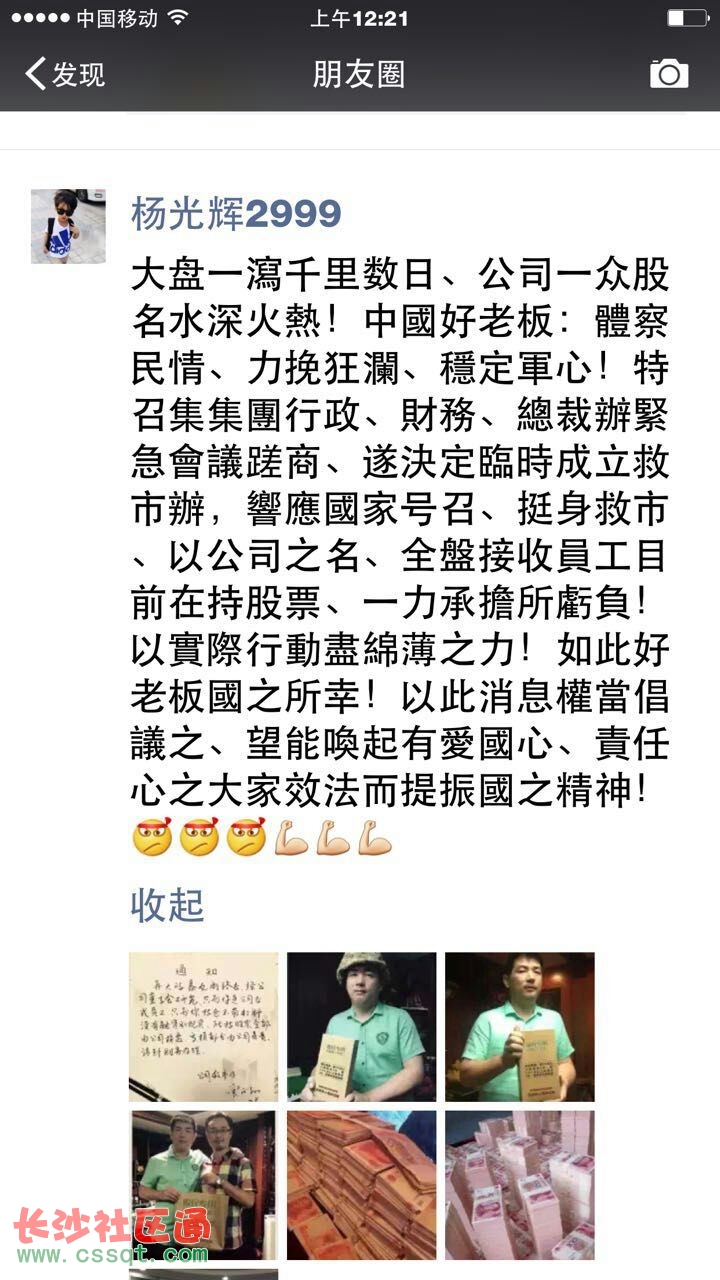Tap the username 杨光辉2999
The width and height of the screenshot is (720, 1280).
tap(236, 213)
